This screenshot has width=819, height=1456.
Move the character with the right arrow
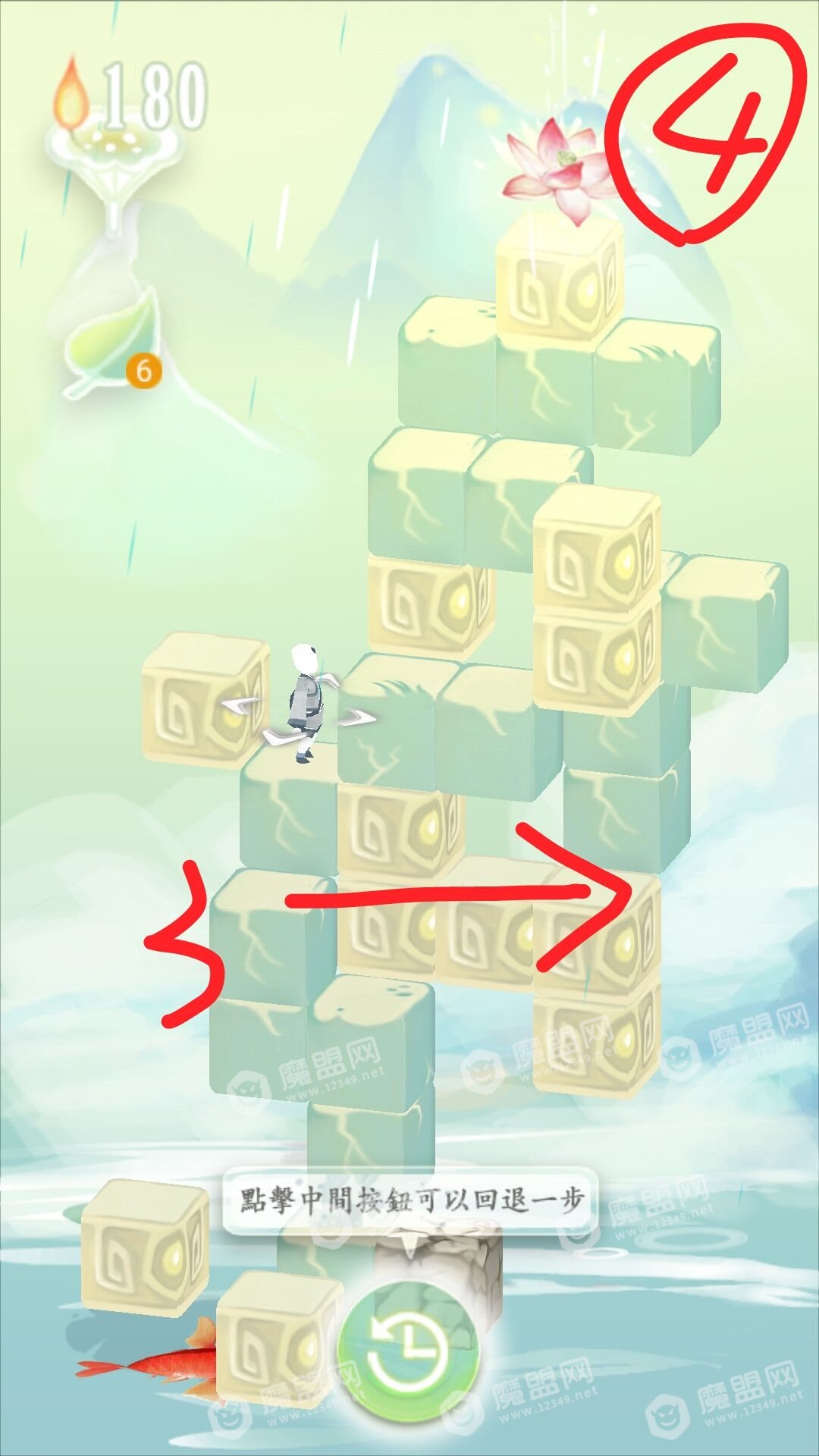[357, 718]
